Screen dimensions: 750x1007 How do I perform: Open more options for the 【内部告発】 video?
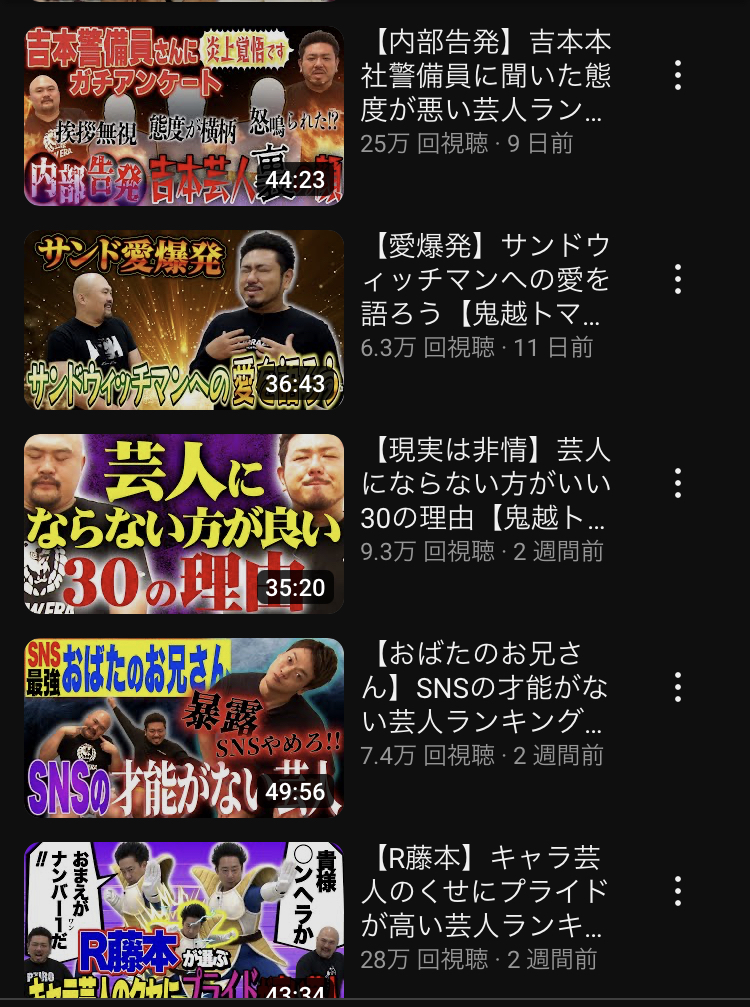(x=678, y=75)
